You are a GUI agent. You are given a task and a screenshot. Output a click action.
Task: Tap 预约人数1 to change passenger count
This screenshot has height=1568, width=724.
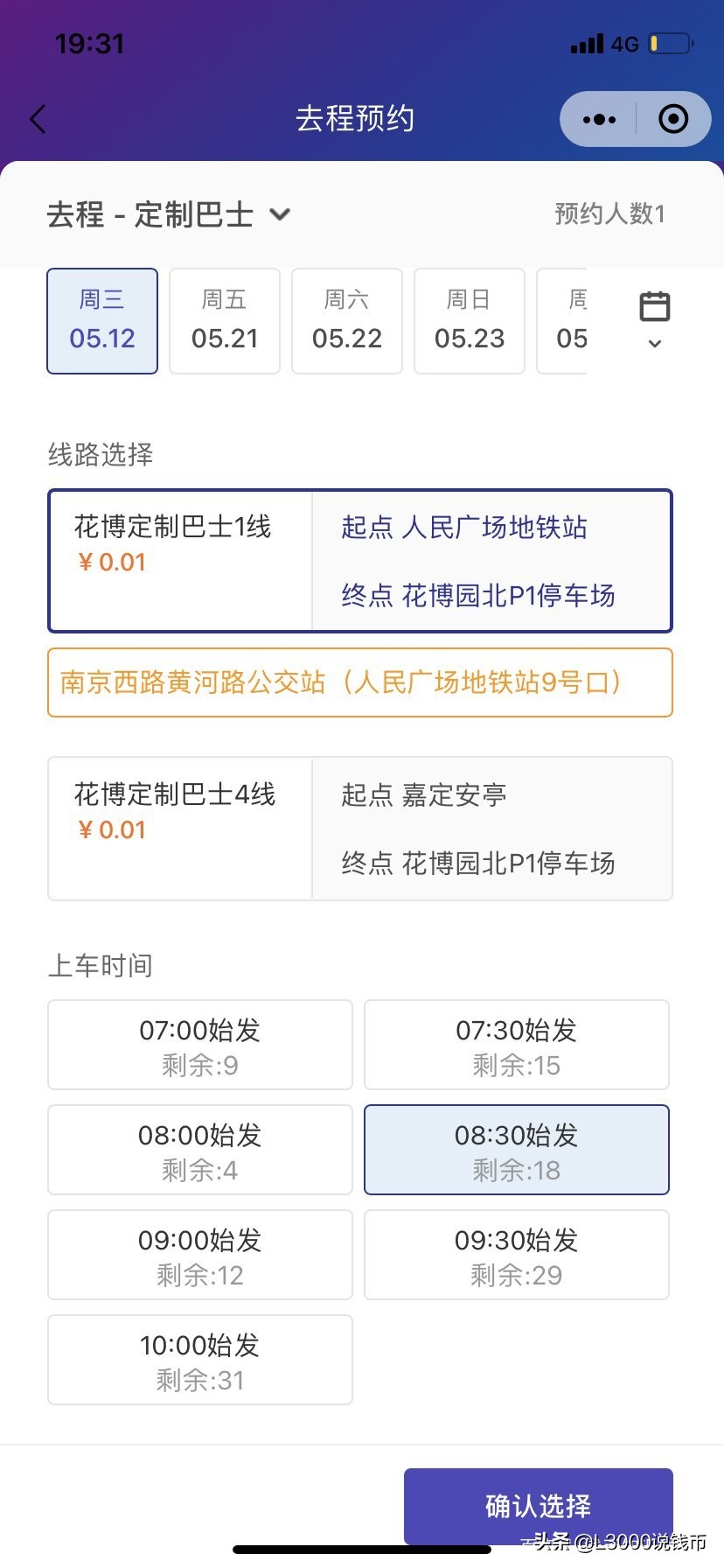point(610,214)
